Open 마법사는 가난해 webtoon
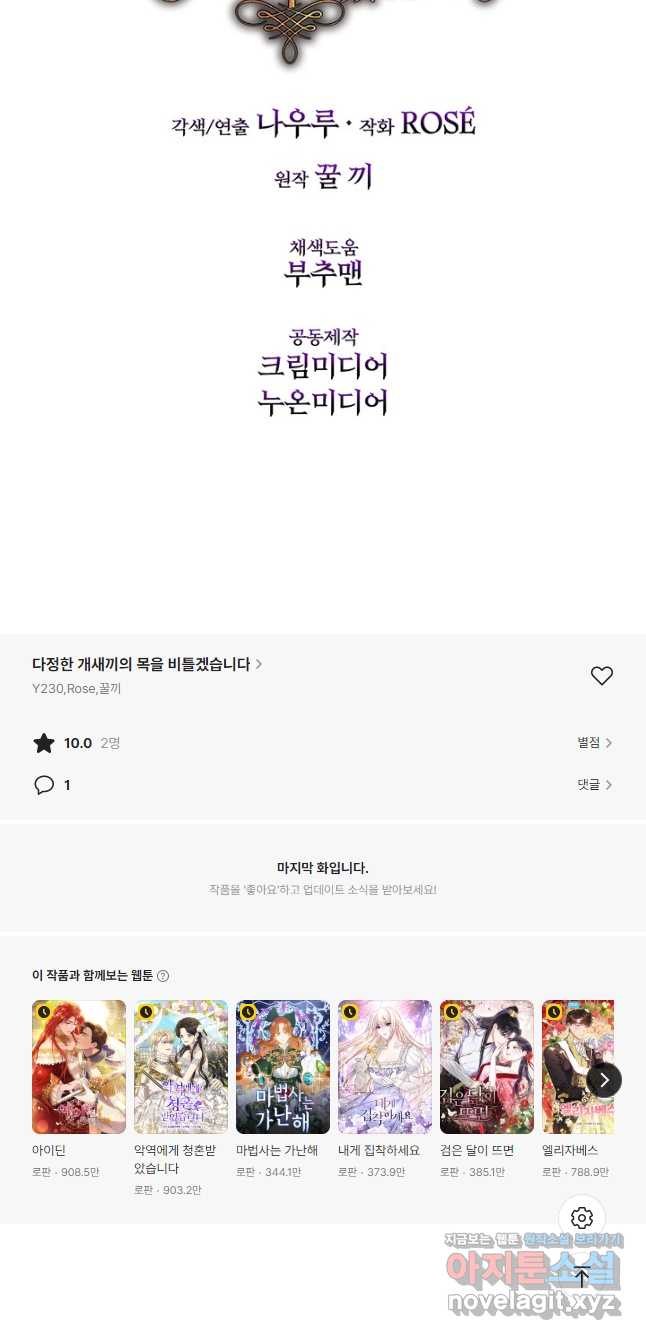Image resolution: width=646 pixels, height=1340 pixels. pyautogui.click(x=283, y=1067)
